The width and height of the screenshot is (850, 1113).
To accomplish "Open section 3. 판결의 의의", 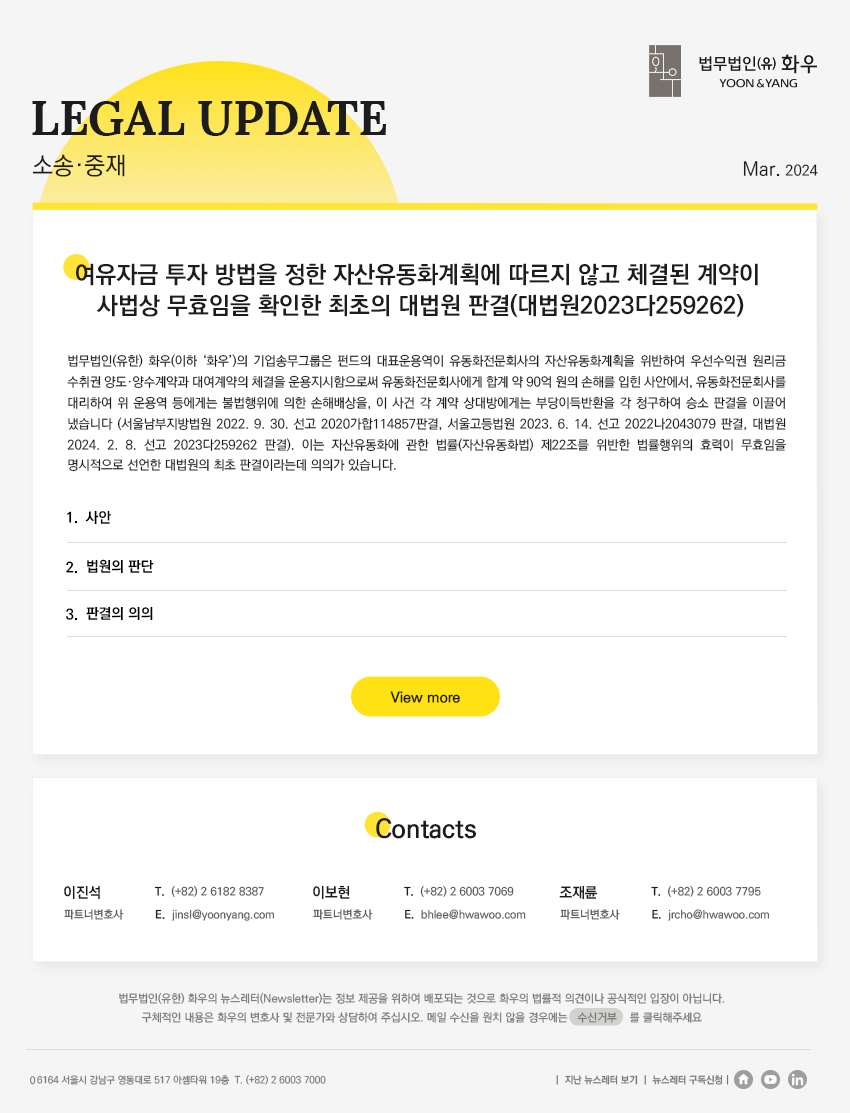I will point(109,614).
